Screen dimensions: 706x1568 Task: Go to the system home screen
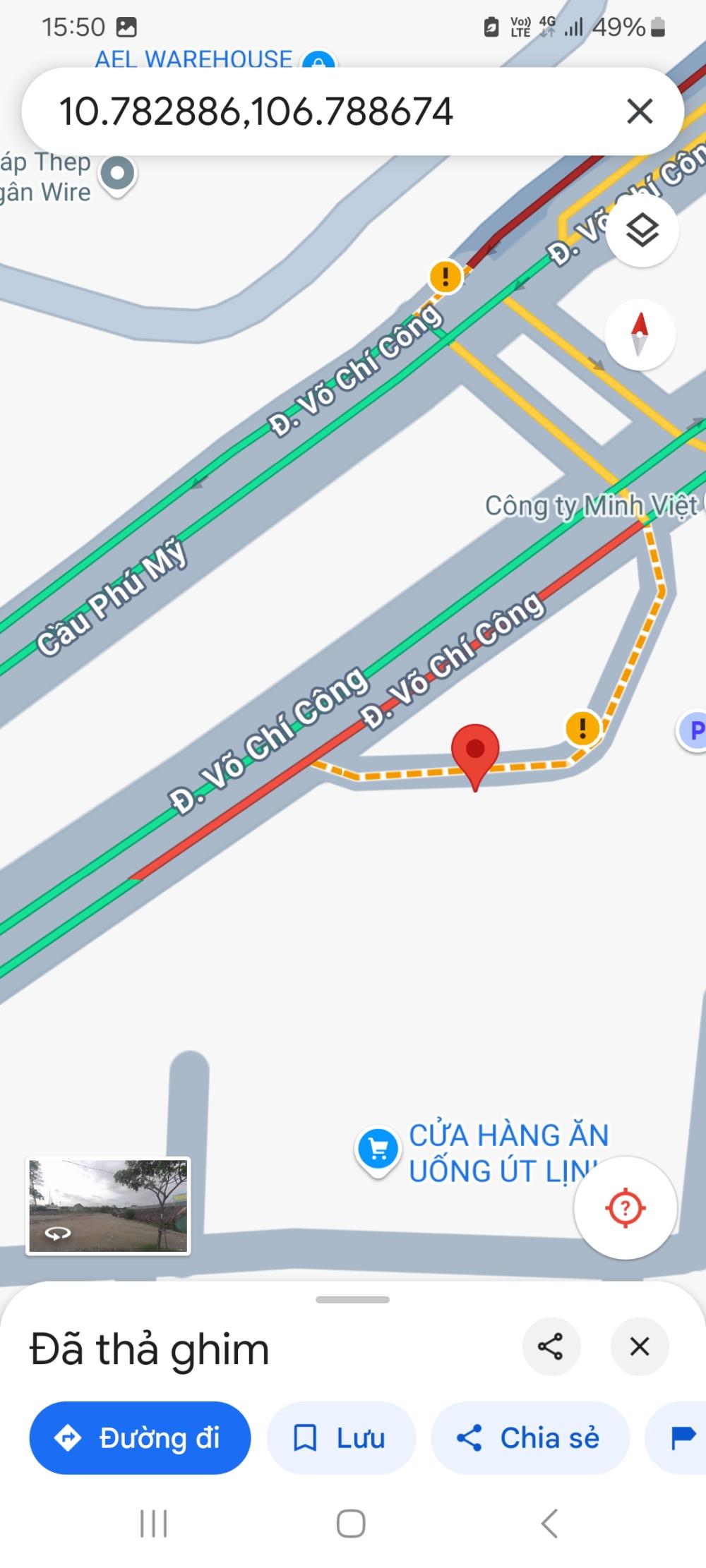pos(351,1523)
